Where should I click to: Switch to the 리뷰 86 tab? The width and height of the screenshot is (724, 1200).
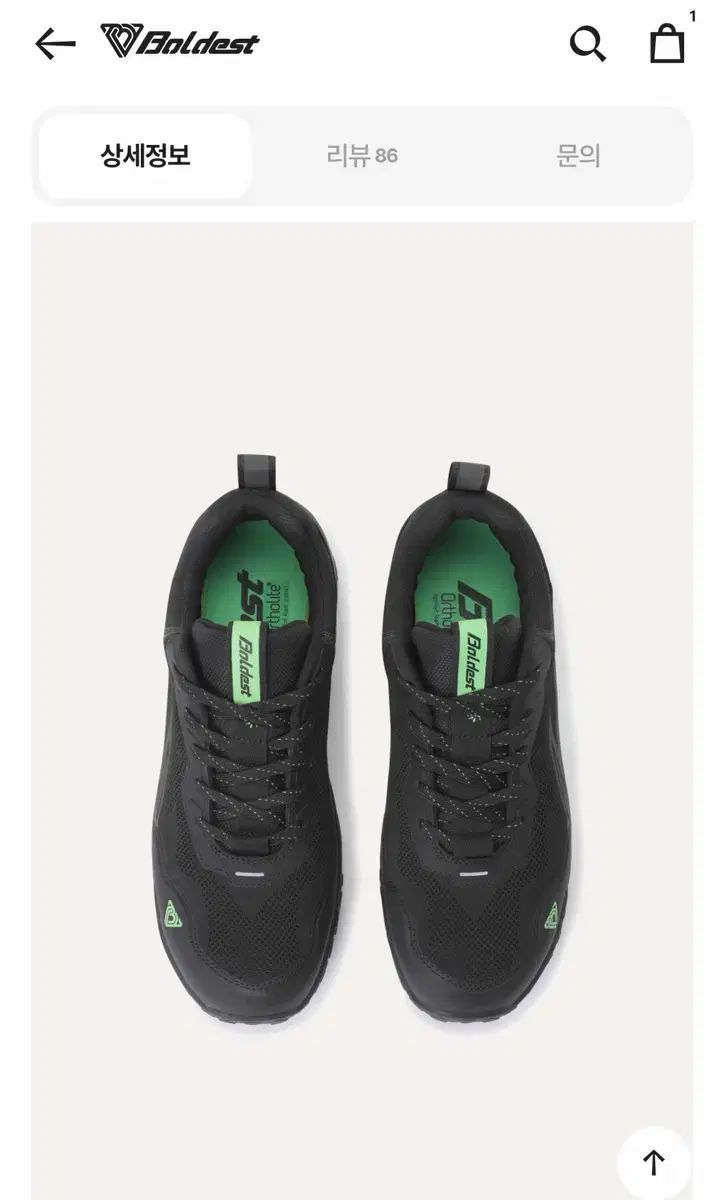[x=362, y=156]
